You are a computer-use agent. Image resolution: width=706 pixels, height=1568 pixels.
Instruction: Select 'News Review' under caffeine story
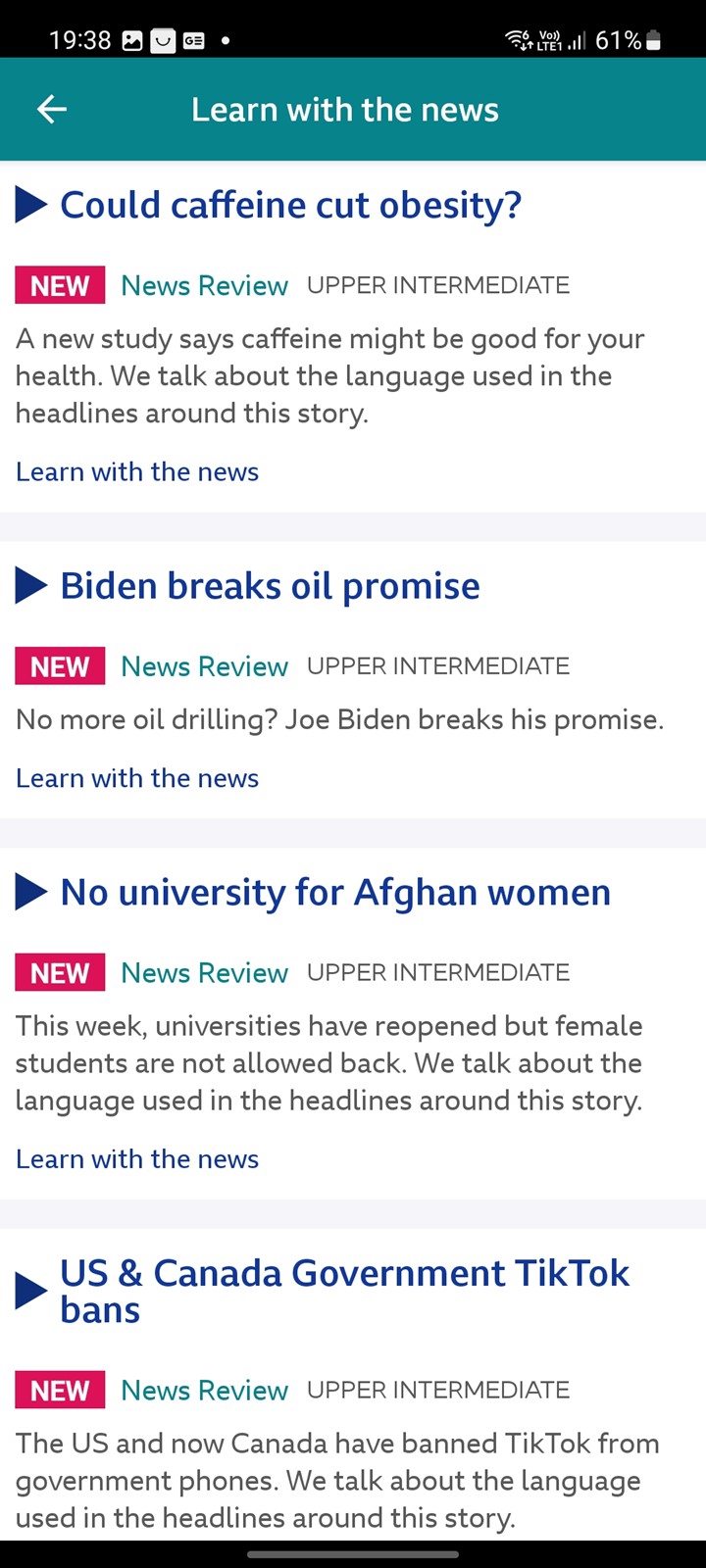coord(204,285)
